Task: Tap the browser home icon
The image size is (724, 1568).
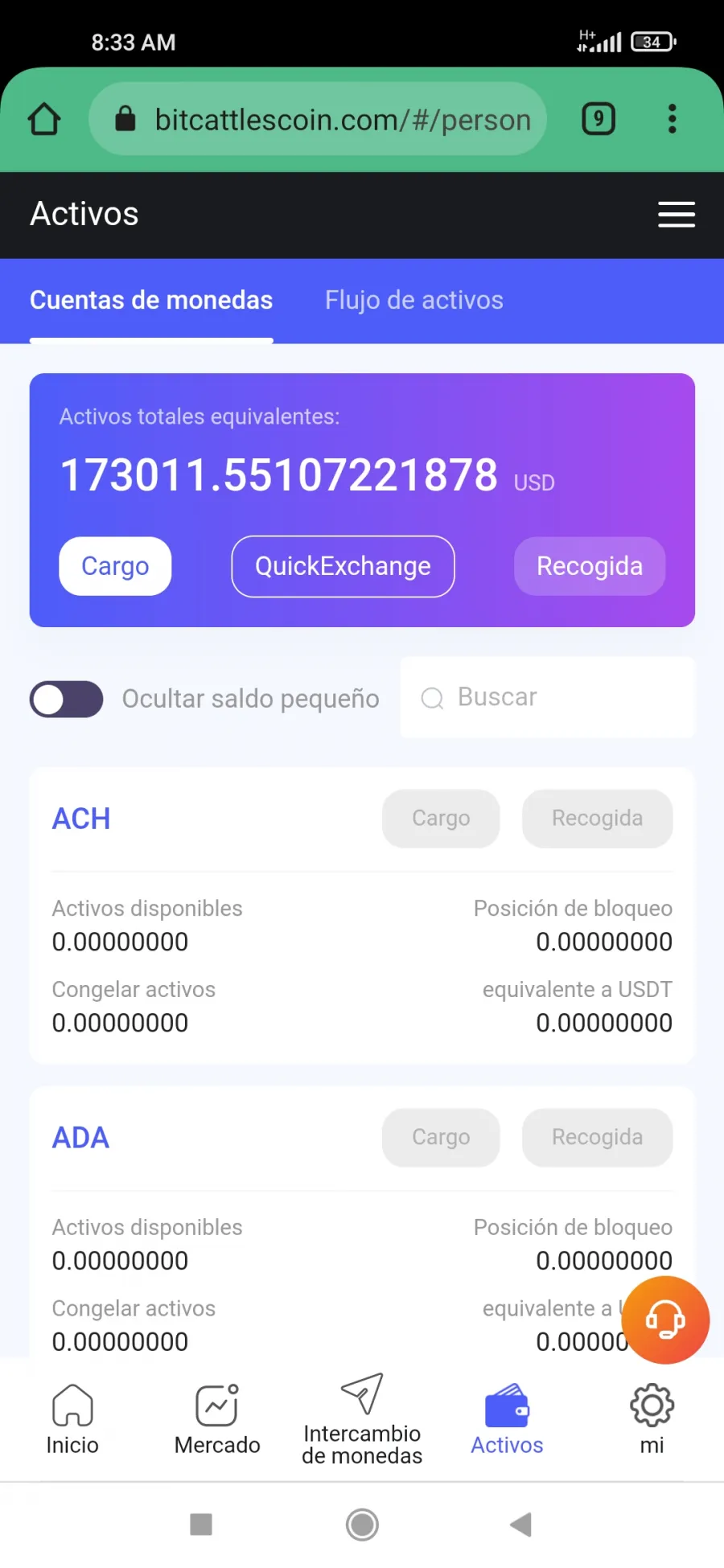Action: point(44,120)
